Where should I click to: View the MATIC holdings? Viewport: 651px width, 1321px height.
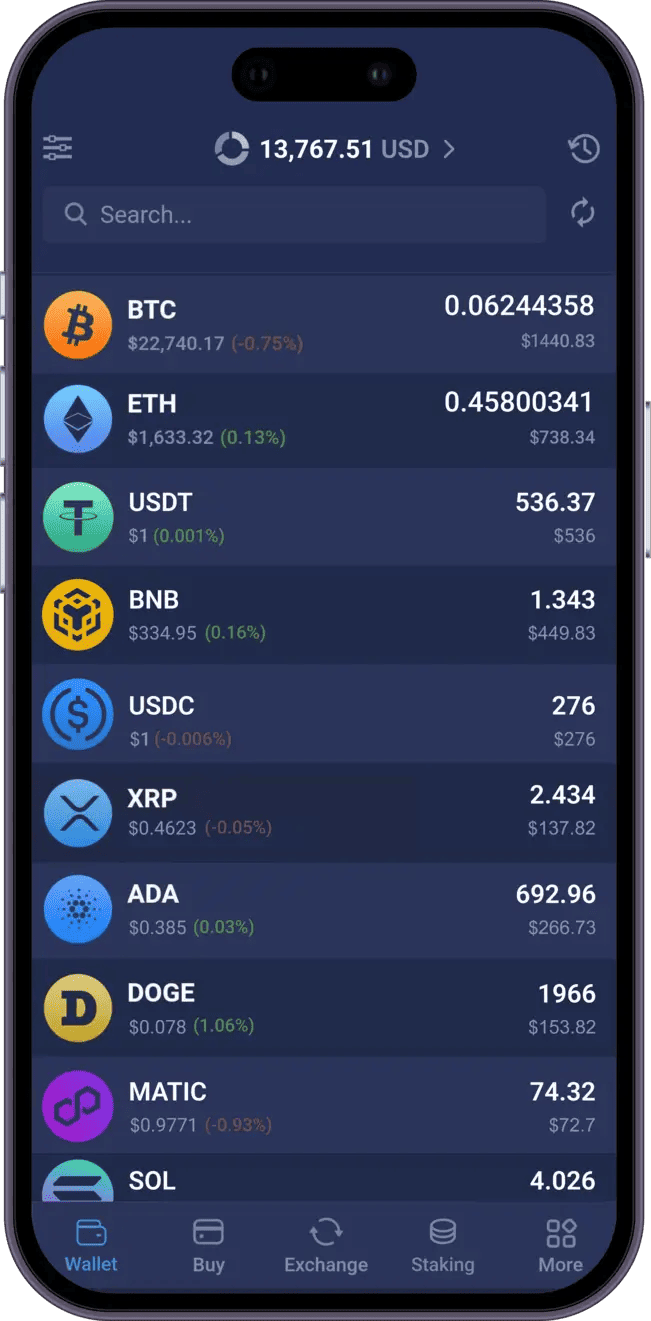click(x=324, y=1106)
